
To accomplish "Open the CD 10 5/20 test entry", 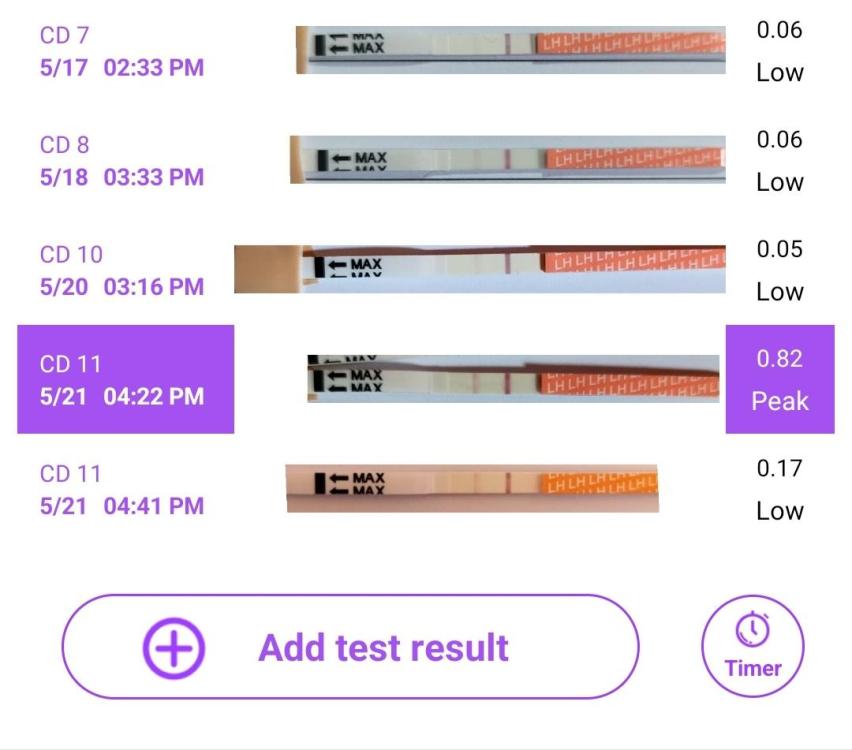I will [122, 270].
